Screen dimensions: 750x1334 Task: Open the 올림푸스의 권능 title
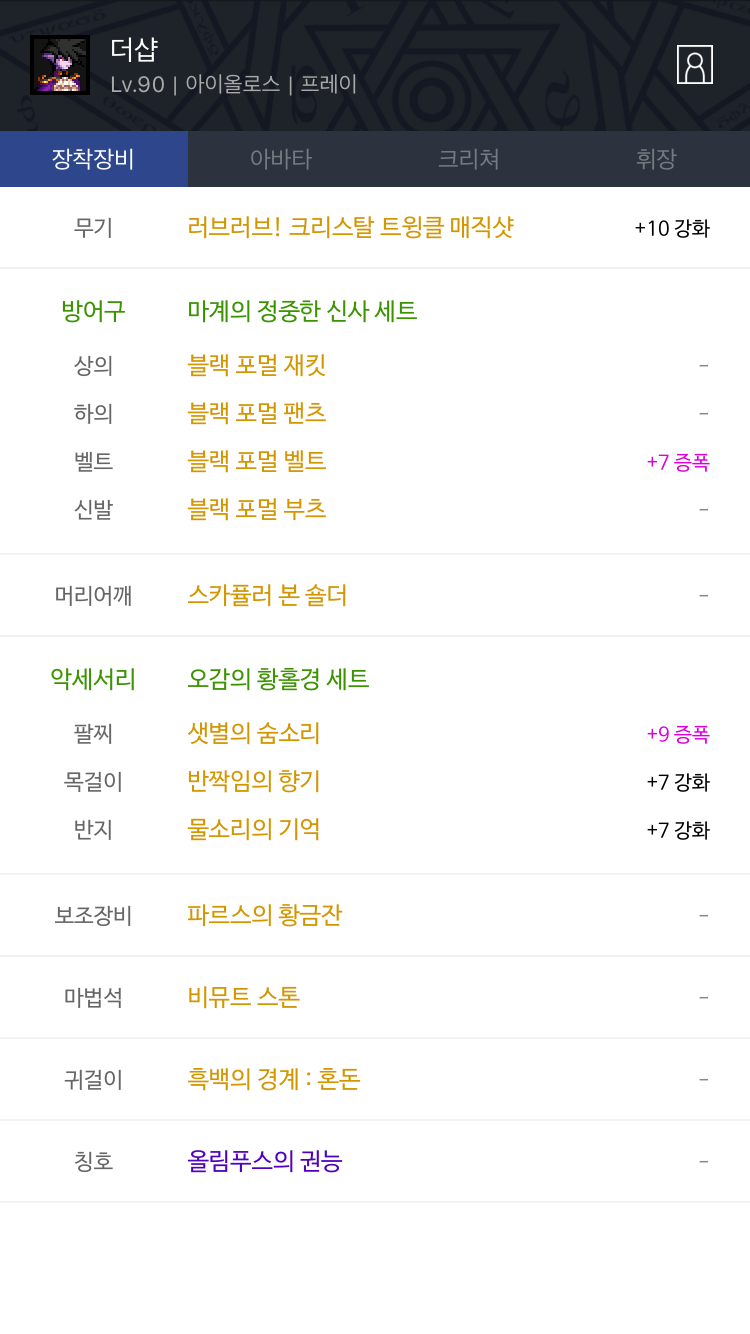pyautogui.click(x=265, y=1162)
